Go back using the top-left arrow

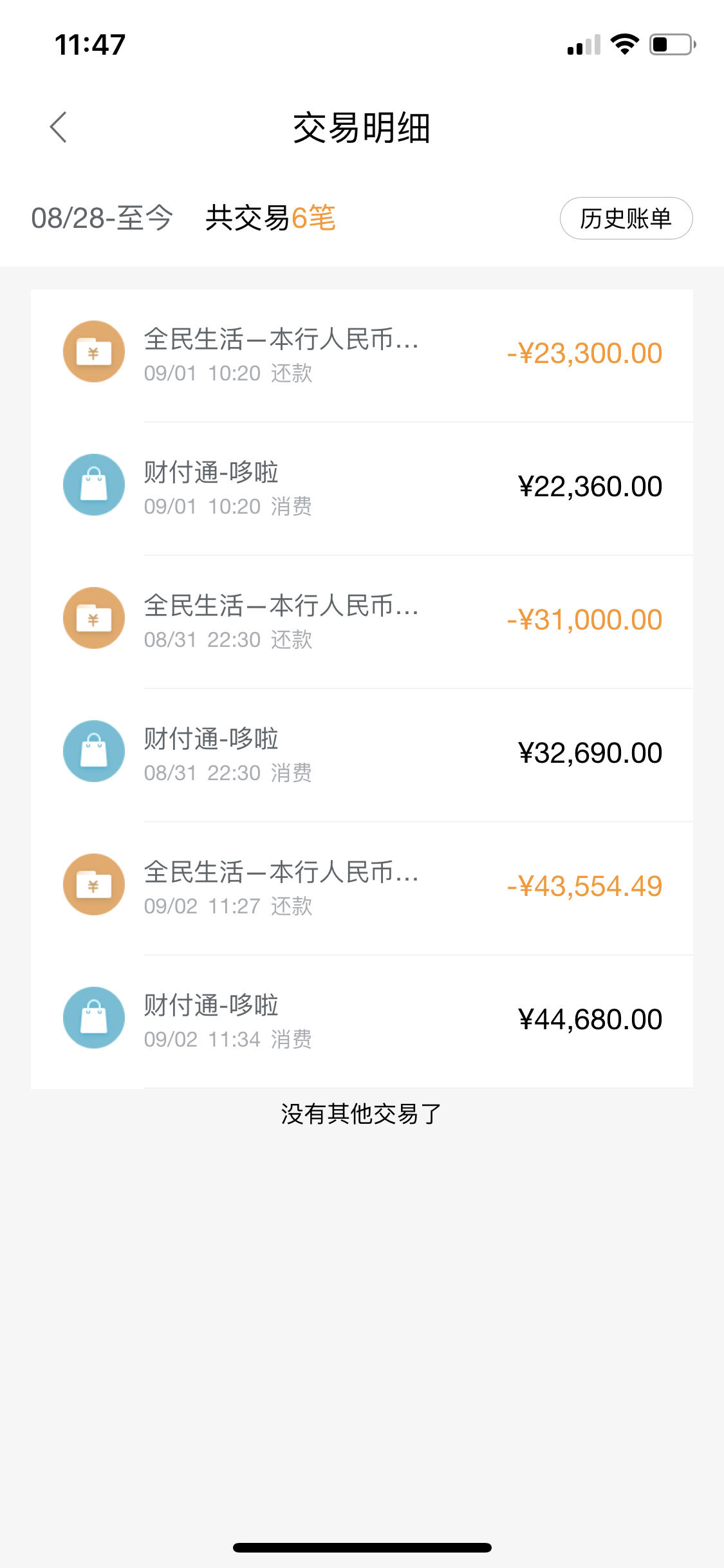click(x=59, y=127)
